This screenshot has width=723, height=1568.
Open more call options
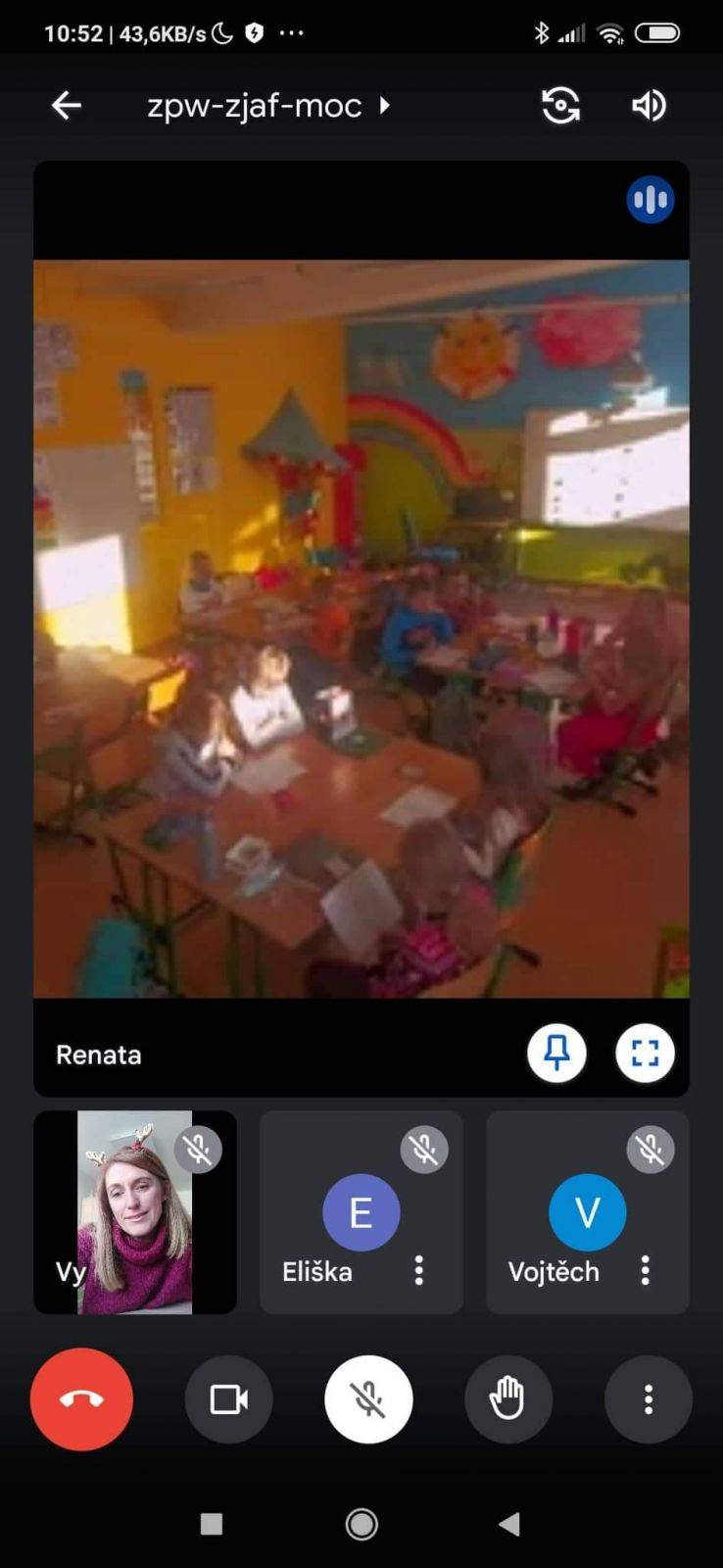click(648, 1399)
